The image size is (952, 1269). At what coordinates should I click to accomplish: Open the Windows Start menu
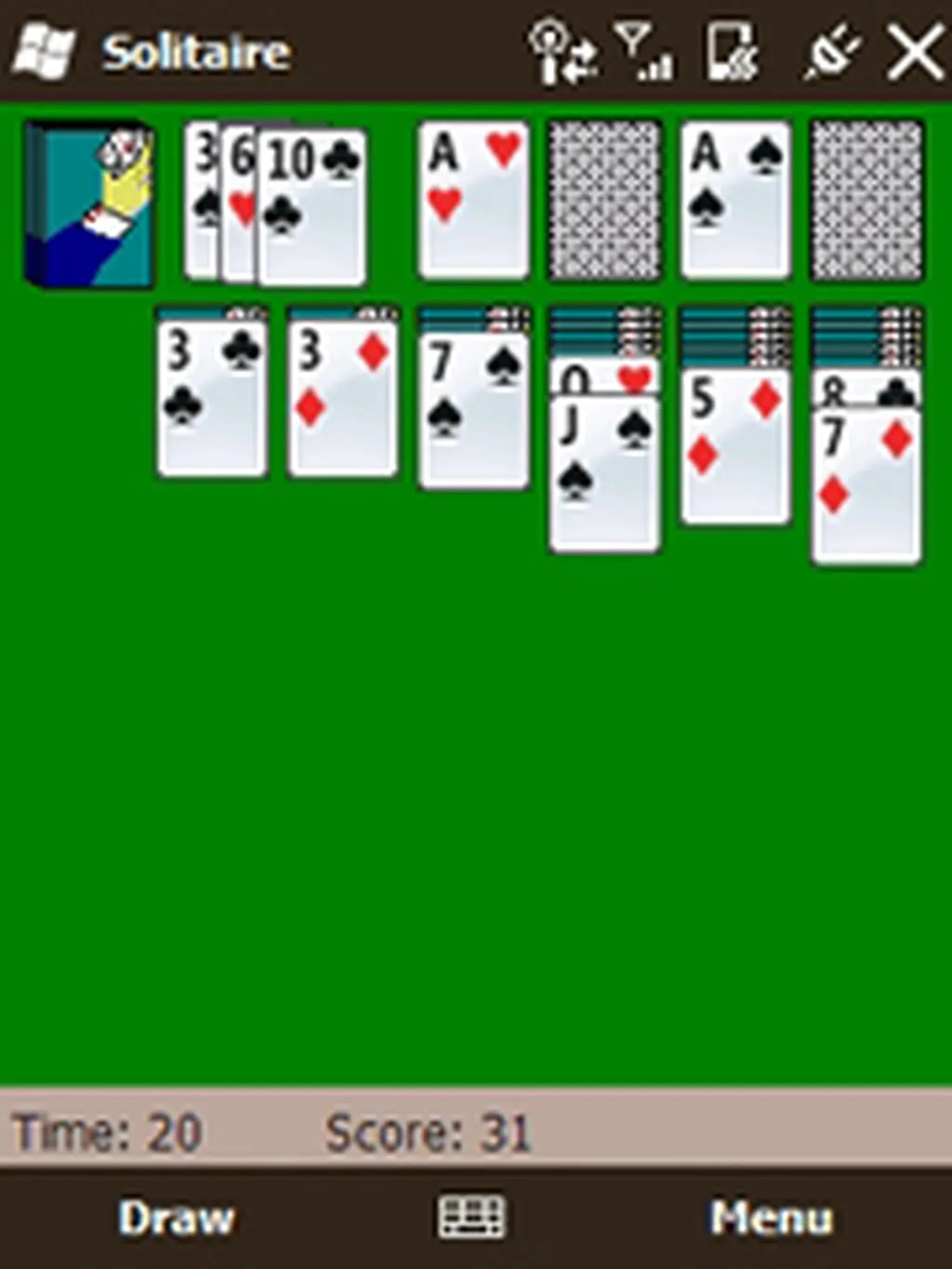pyautogui.click(x=43, y=52)
